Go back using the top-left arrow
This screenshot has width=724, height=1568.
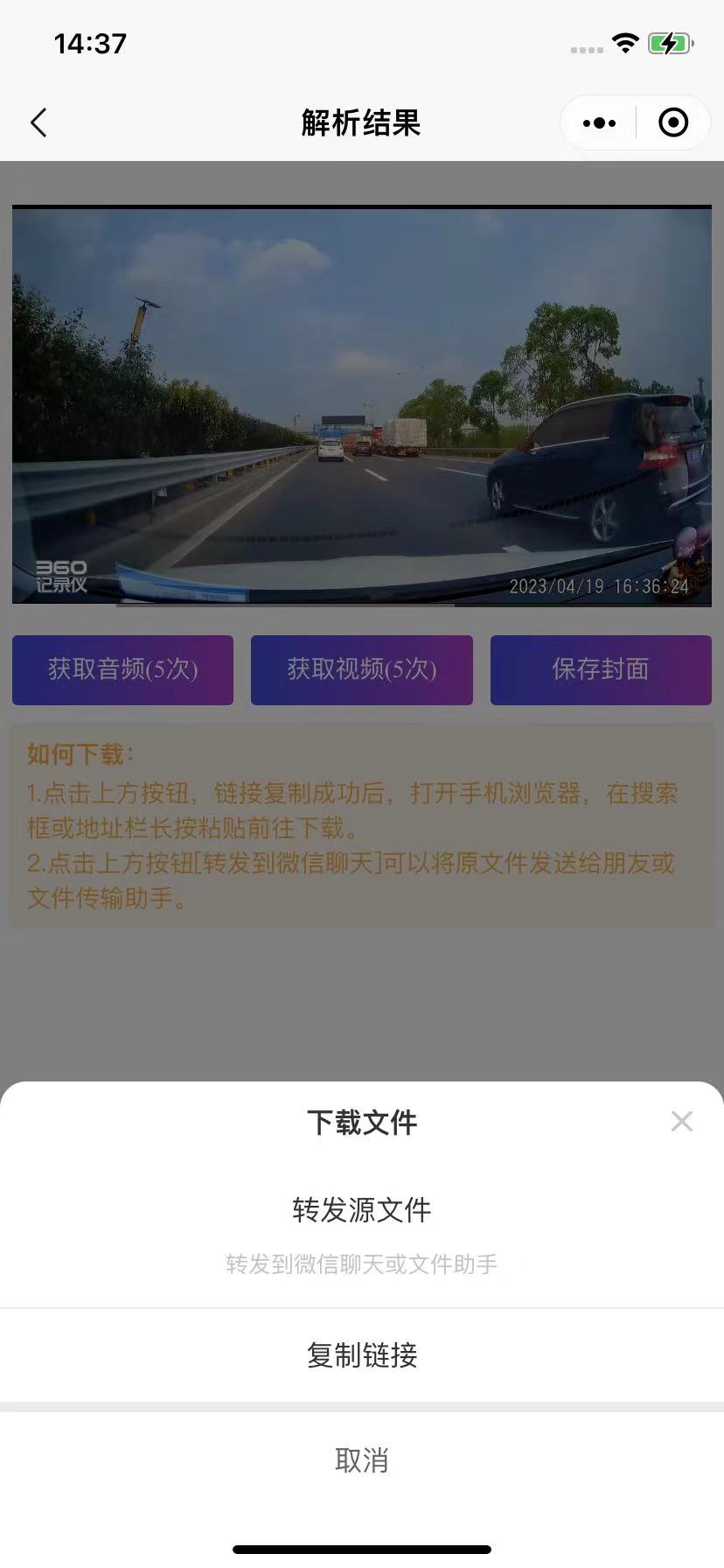coord(38,123)
